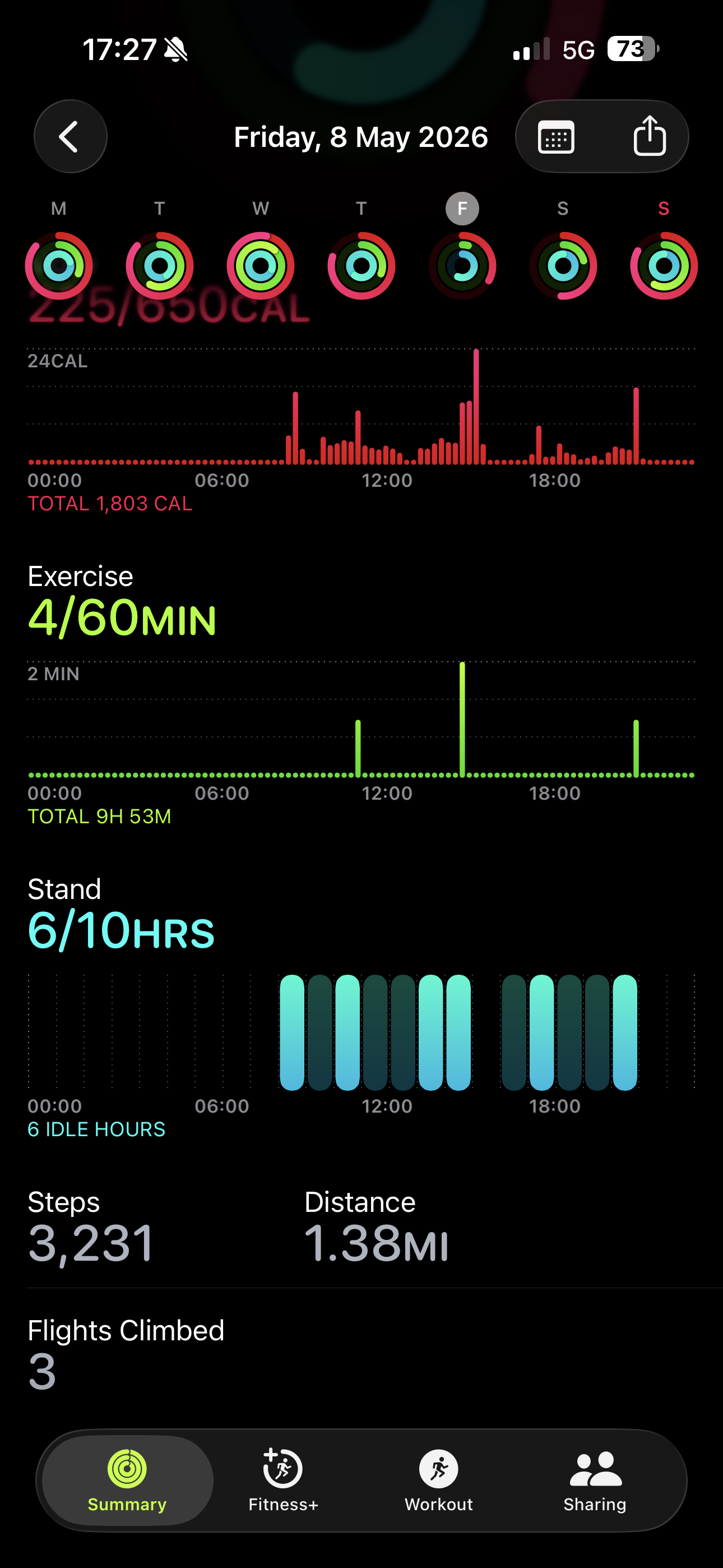Tap the Summary tab
Viewport: 723px width, 1568px height.
(127, 1481)
